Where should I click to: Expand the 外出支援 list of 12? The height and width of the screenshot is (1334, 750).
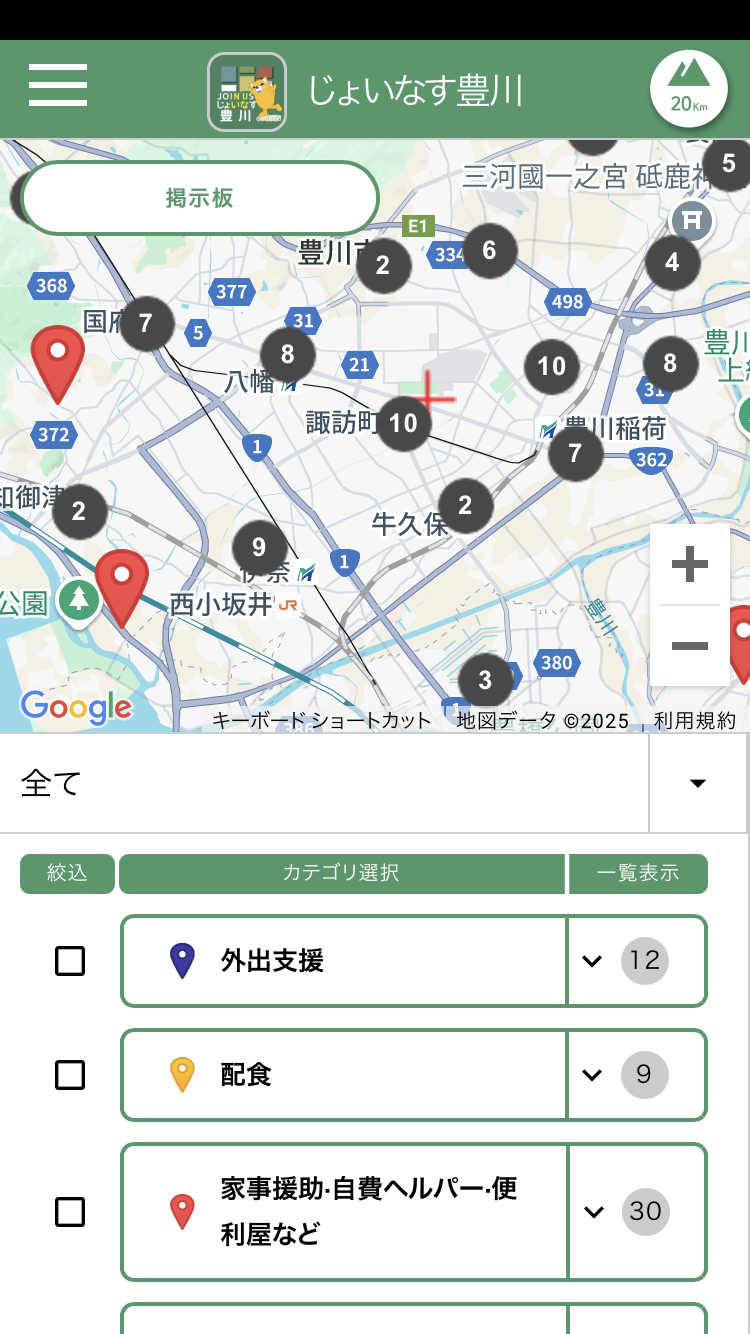pos(636,961)
